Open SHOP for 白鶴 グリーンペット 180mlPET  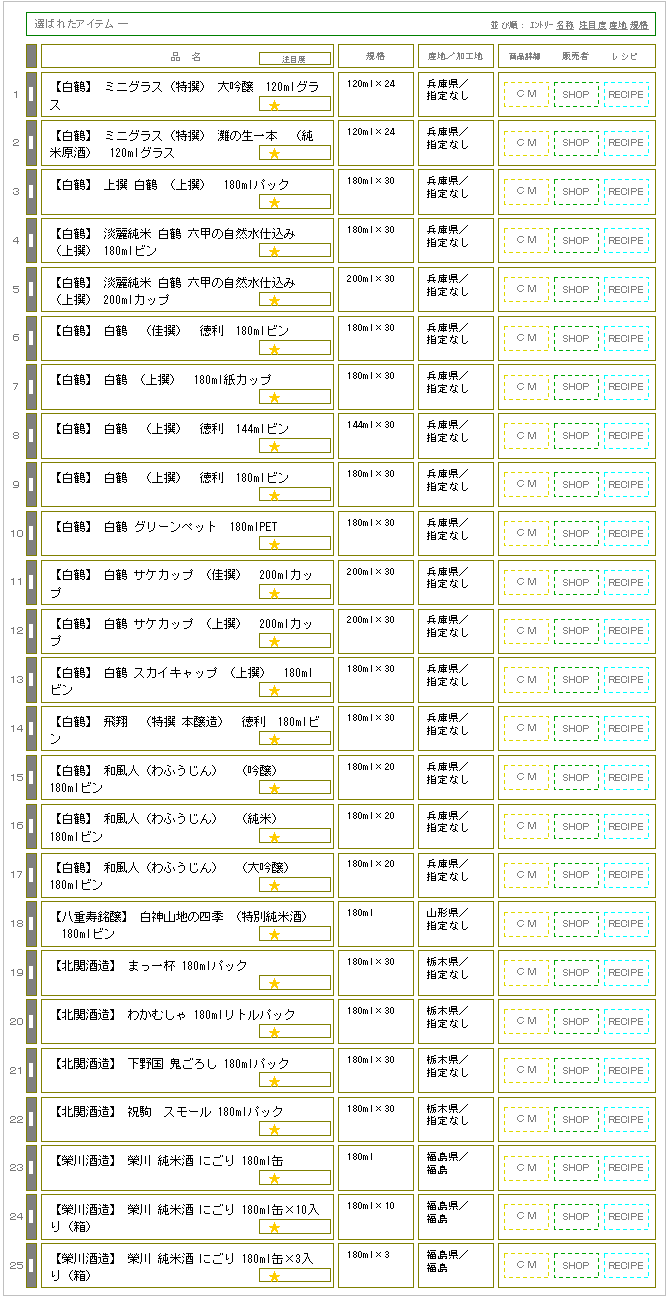[x=576, y=534]
